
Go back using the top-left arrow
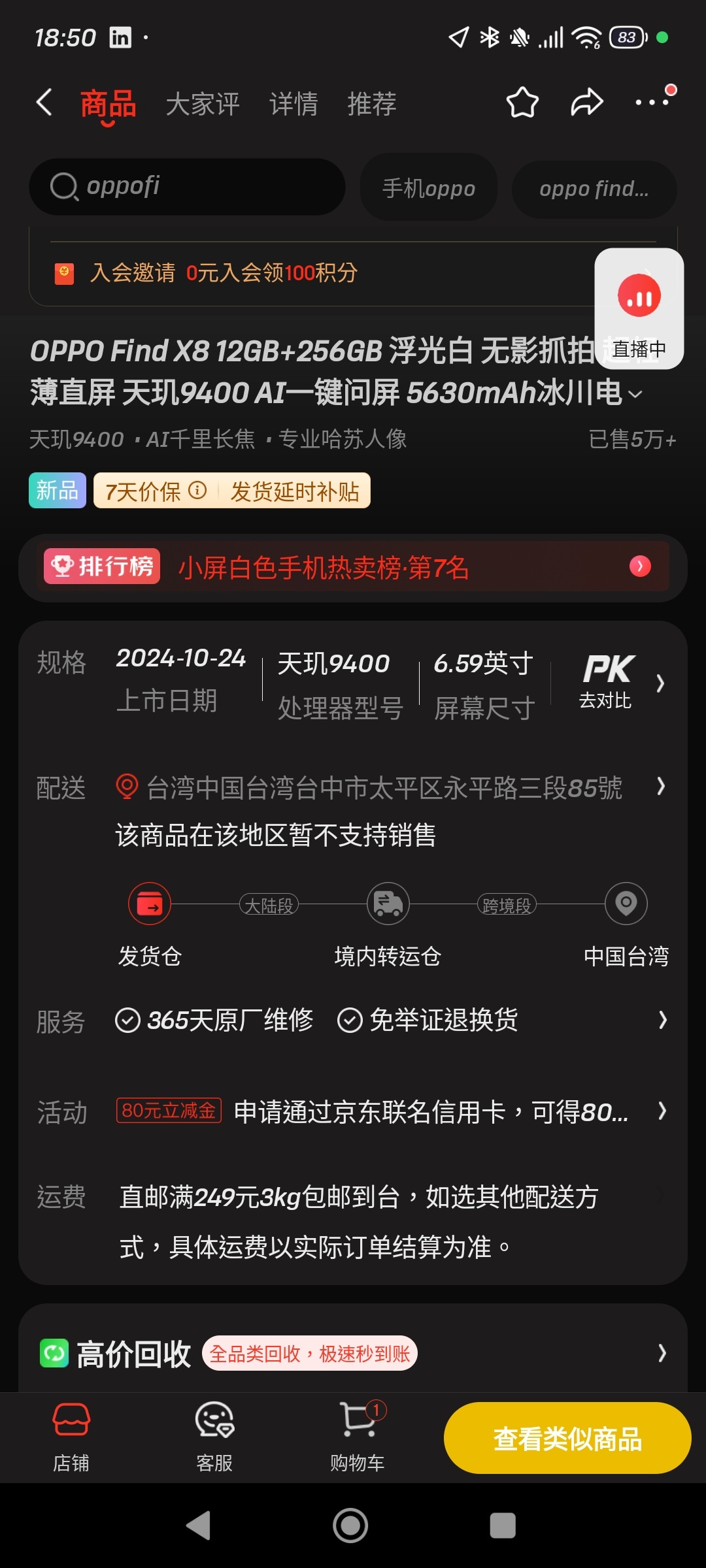[x=44, y=103]
